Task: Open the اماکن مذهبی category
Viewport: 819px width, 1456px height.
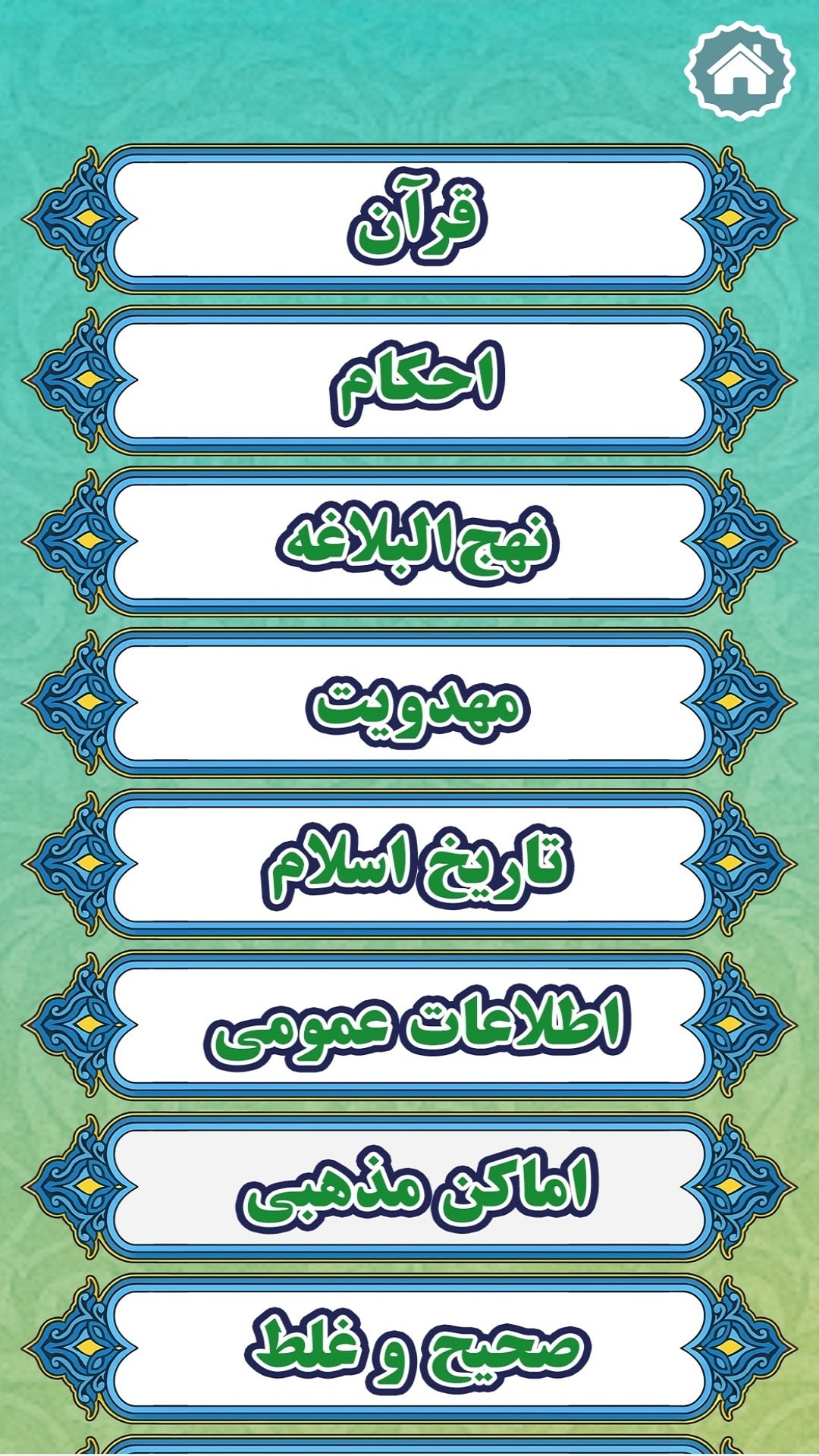Action: pyautogui.click(x=409, y=1187)
